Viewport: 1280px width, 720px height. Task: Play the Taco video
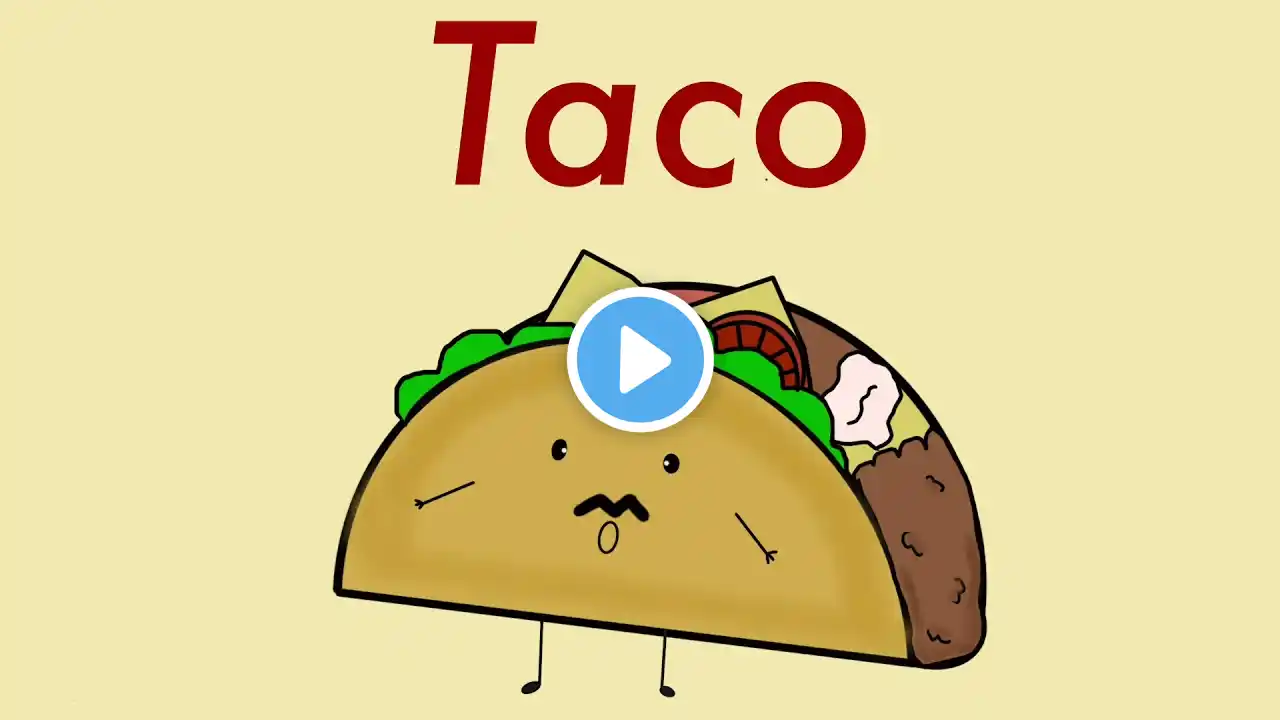point(640,359)
